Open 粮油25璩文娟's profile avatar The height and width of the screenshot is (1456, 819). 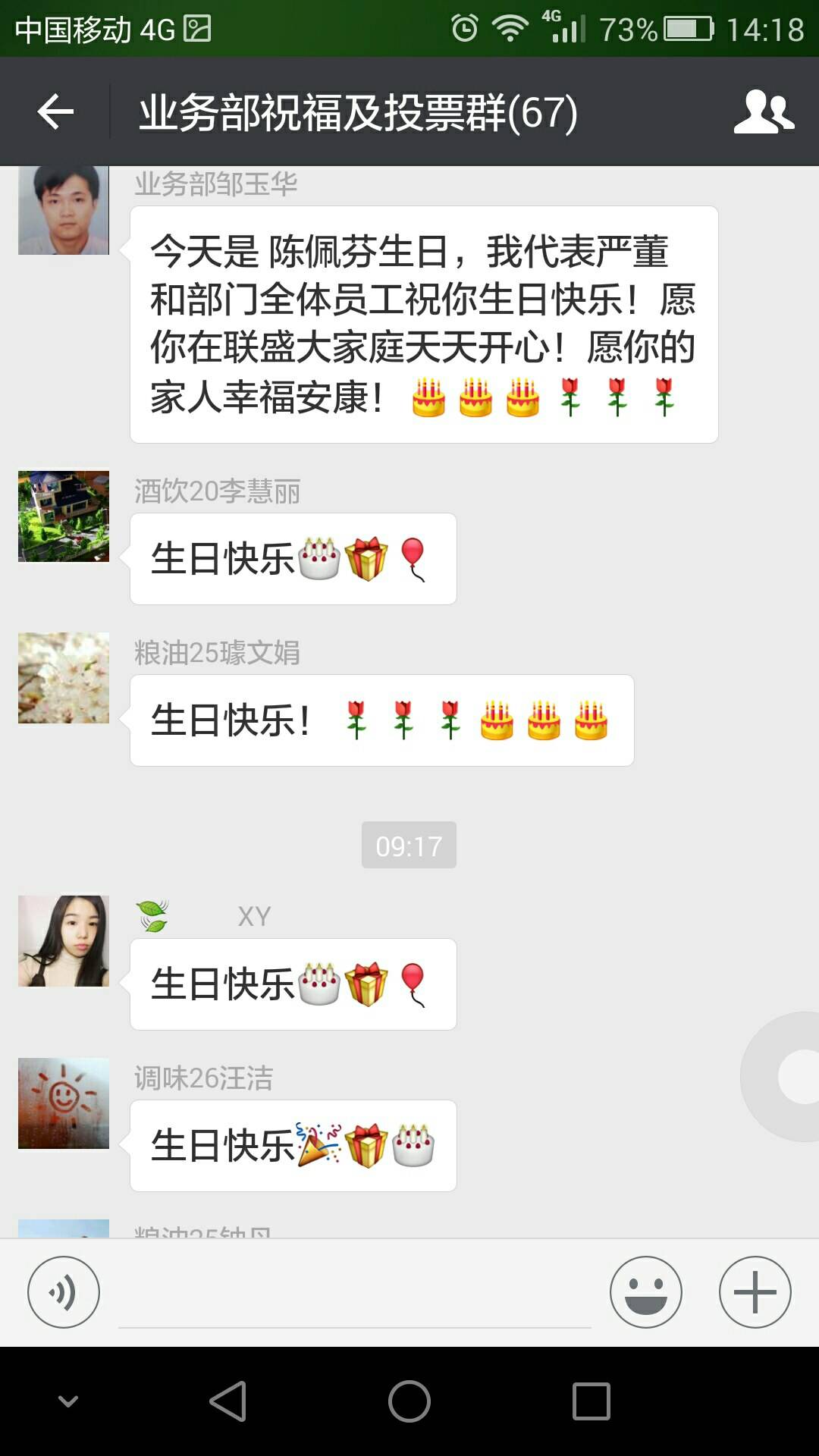(x=64, y=678)
